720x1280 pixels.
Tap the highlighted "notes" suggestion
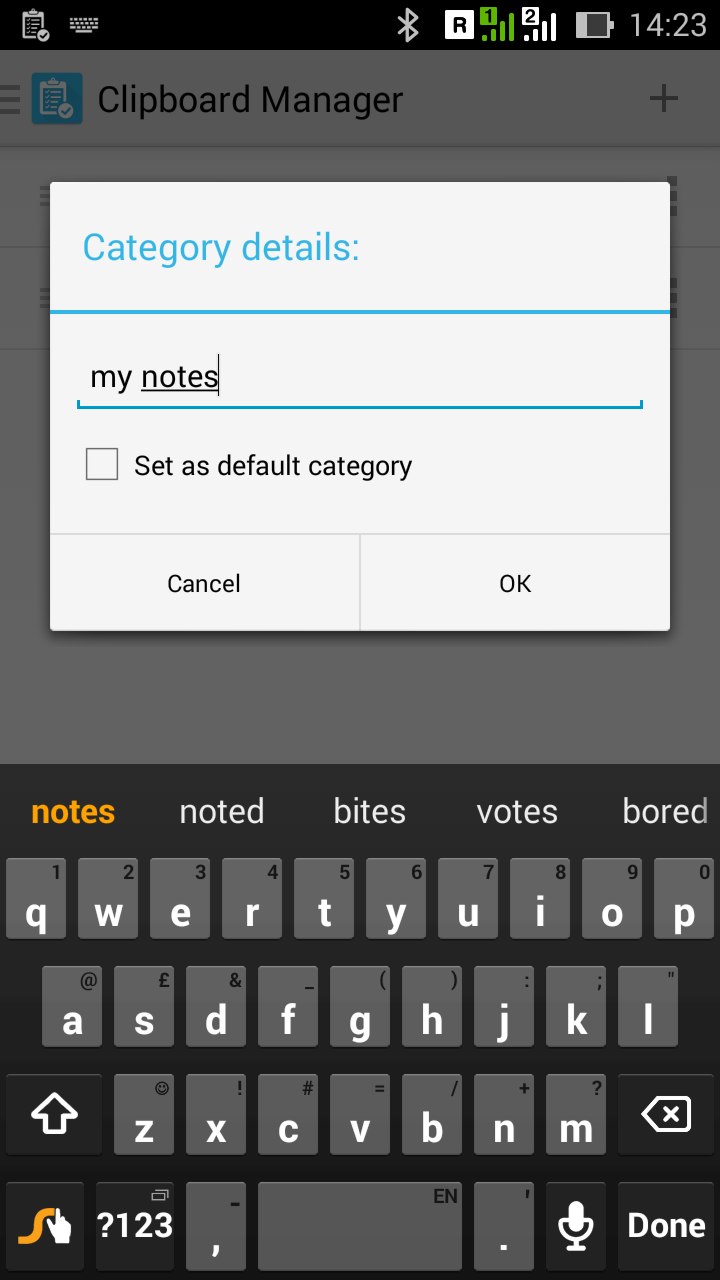pos(73,811)
